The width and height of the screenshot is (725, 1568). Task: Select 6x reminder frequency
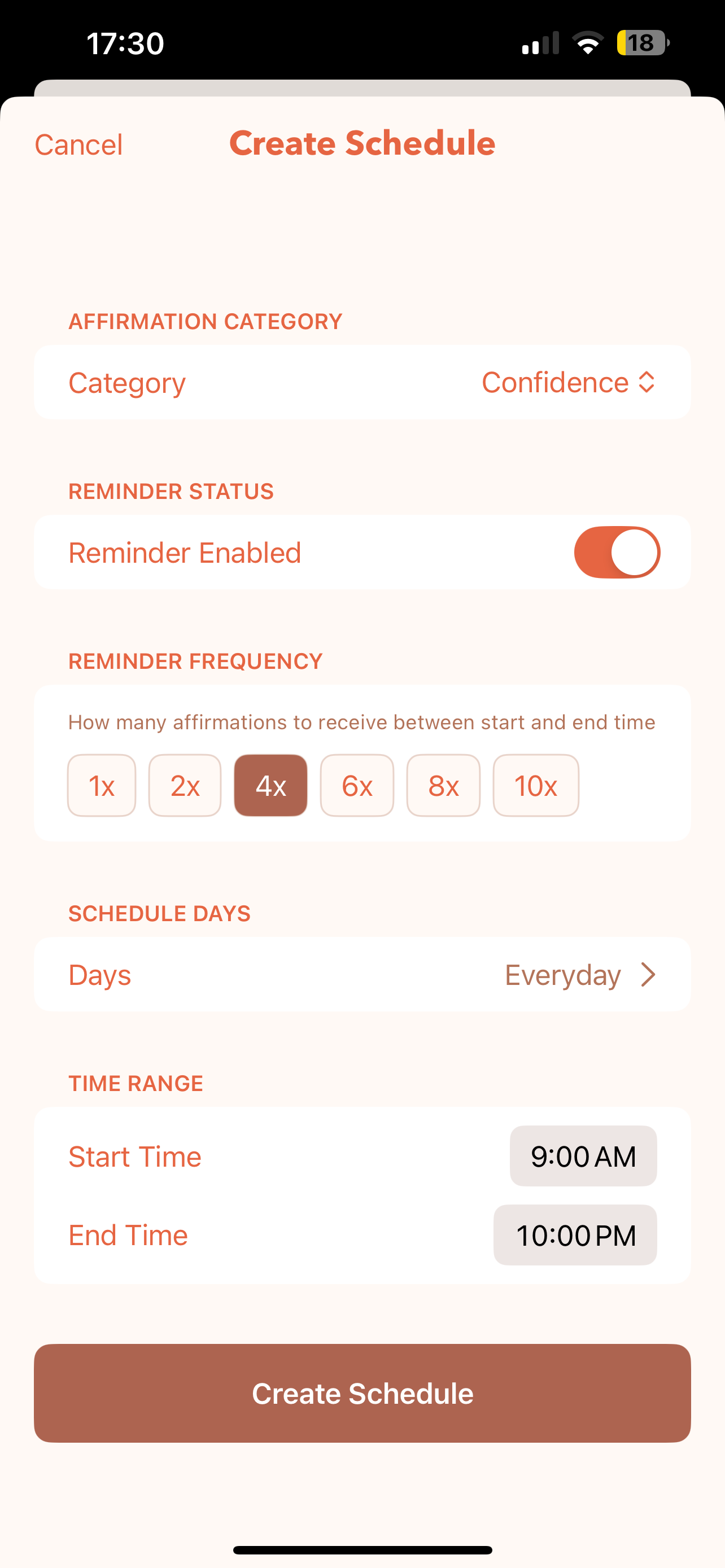357,785
